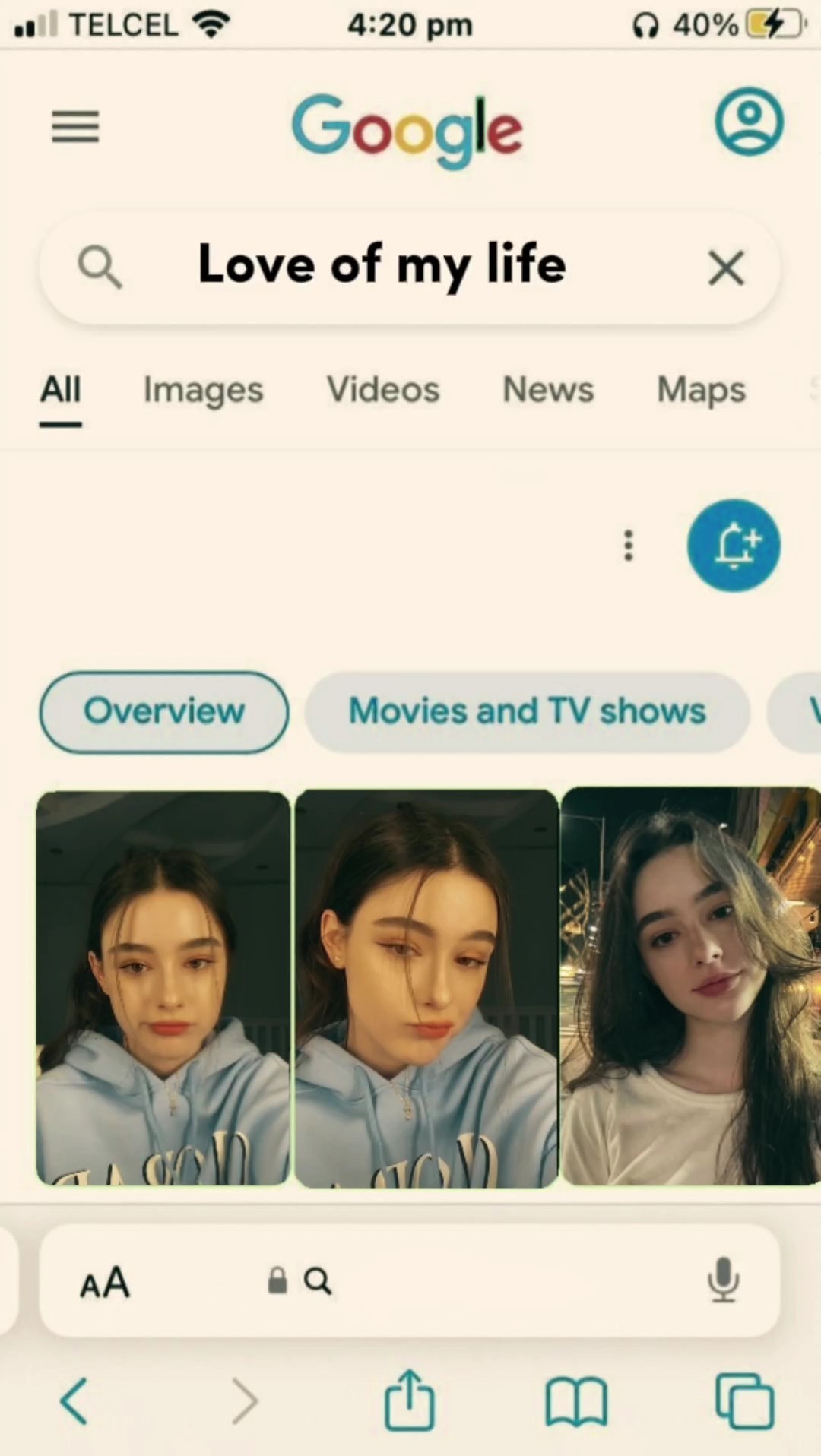Screen dimensions: 821x1456
Task: Open the three-dot more options menu
Action: (628, 546)
